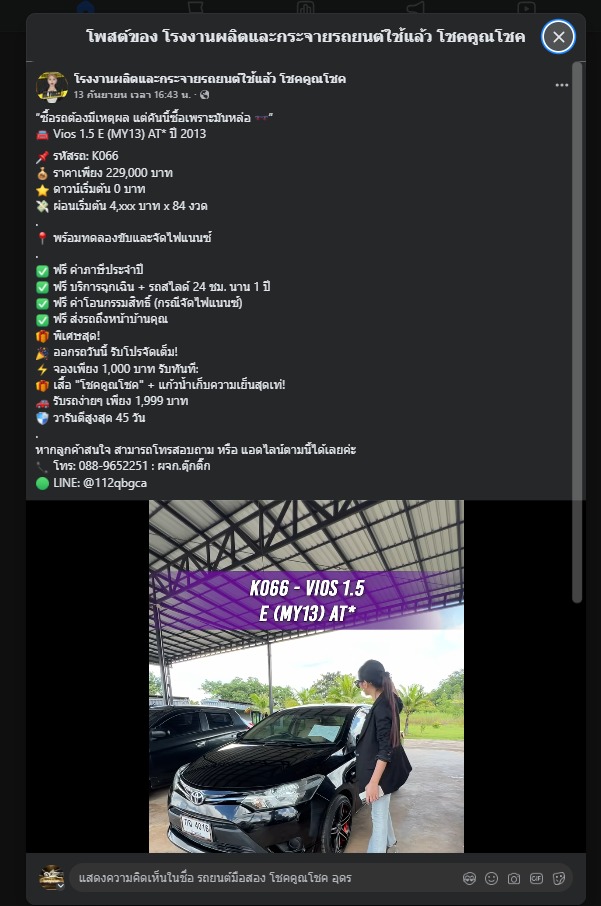601x906 pixels.
Task: Tap the comment box to write a comment
Action: 260,878
